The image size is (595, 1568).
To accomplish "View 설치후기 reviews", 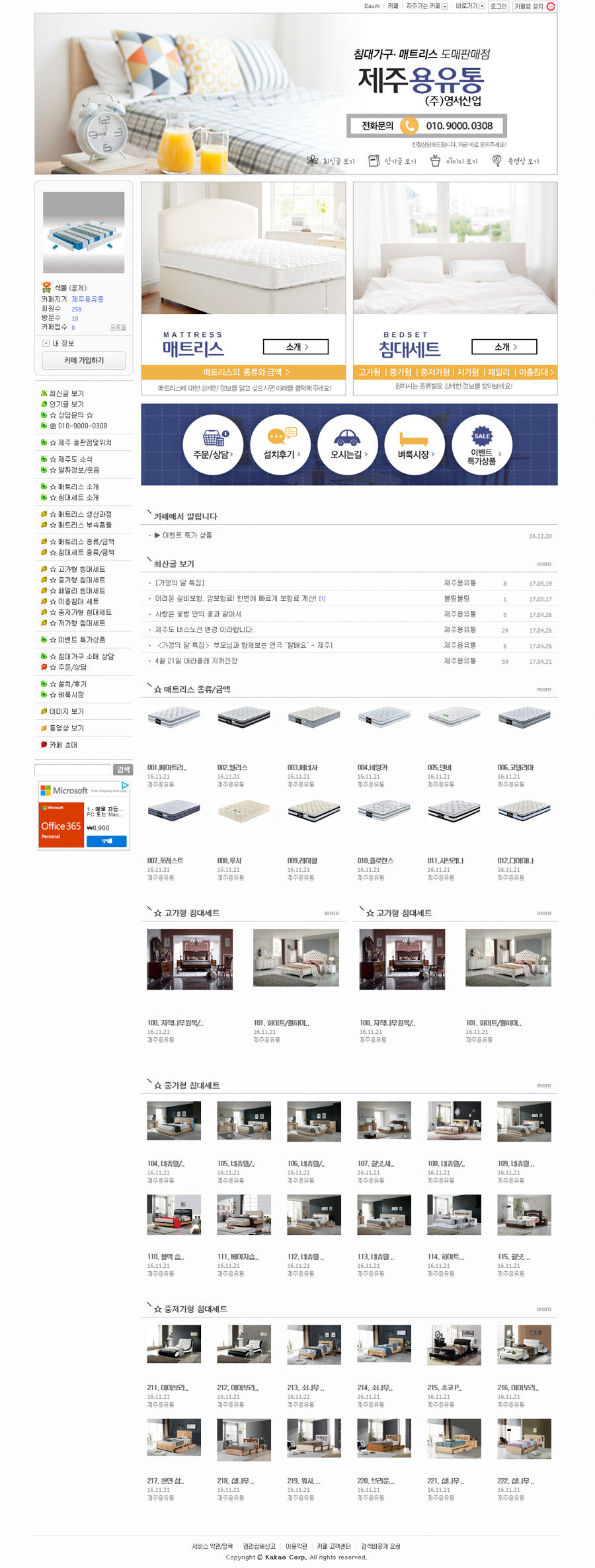I will pyautogui.click(x=280, y=445).
